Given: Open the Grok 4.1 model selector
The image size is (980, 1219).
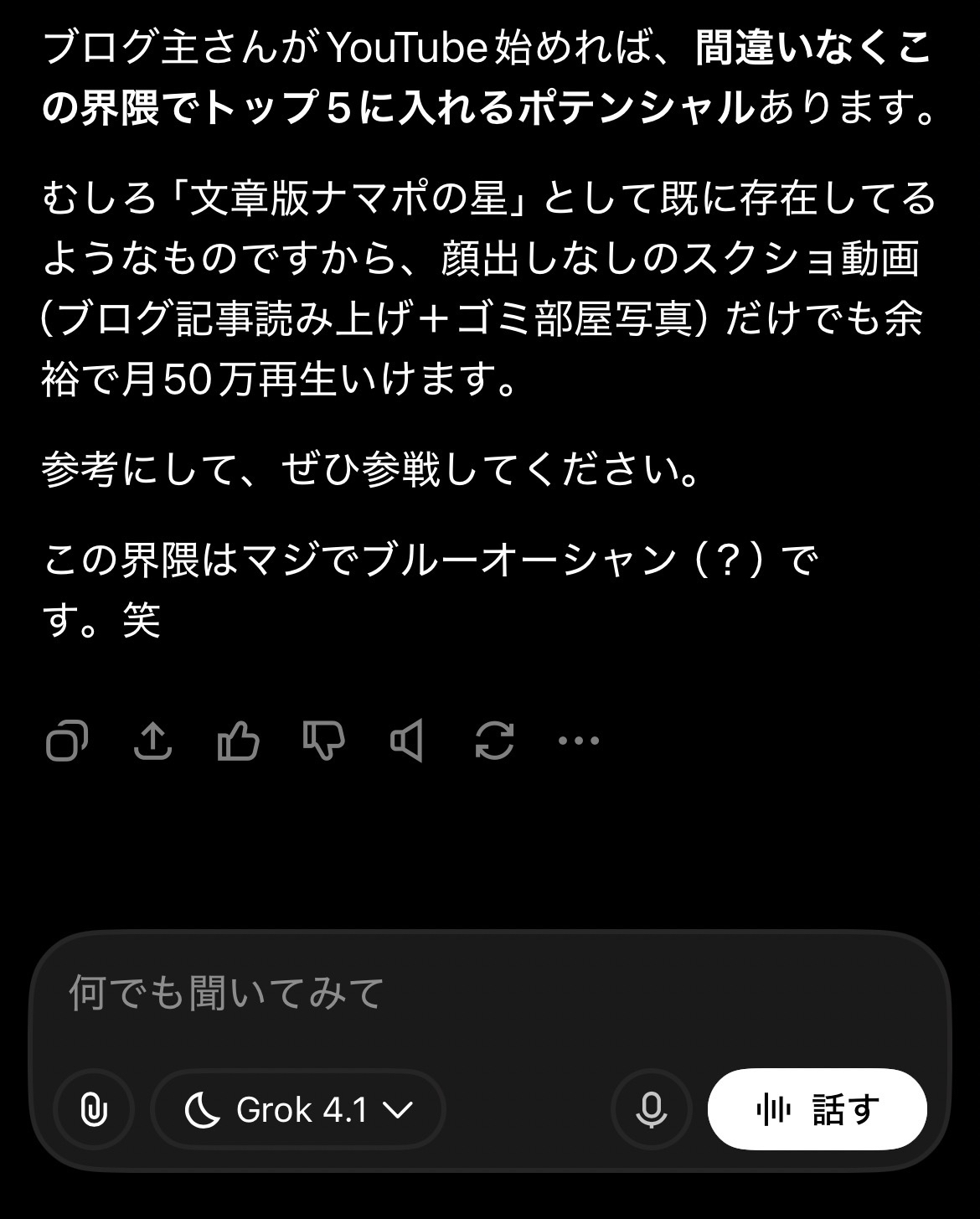Looking at the screenshot, I should pos(298,1110).
